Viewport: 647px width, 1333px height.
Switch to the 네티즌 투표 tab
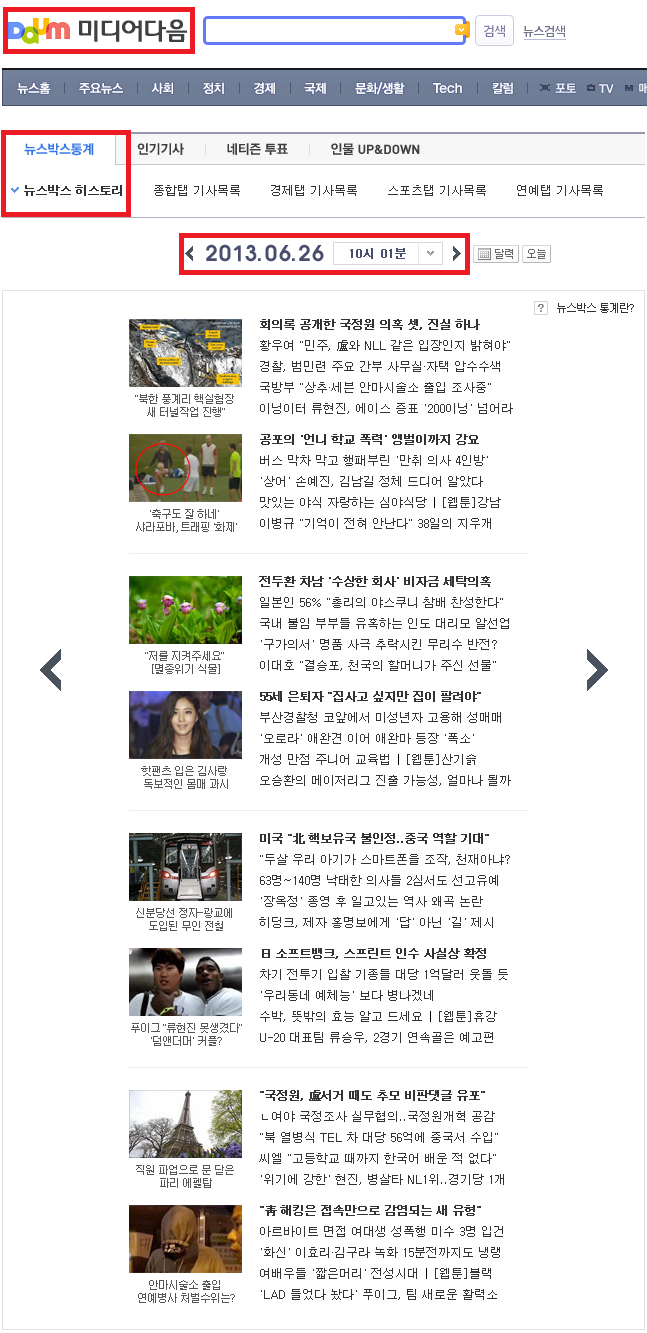[x=257, y=149]
